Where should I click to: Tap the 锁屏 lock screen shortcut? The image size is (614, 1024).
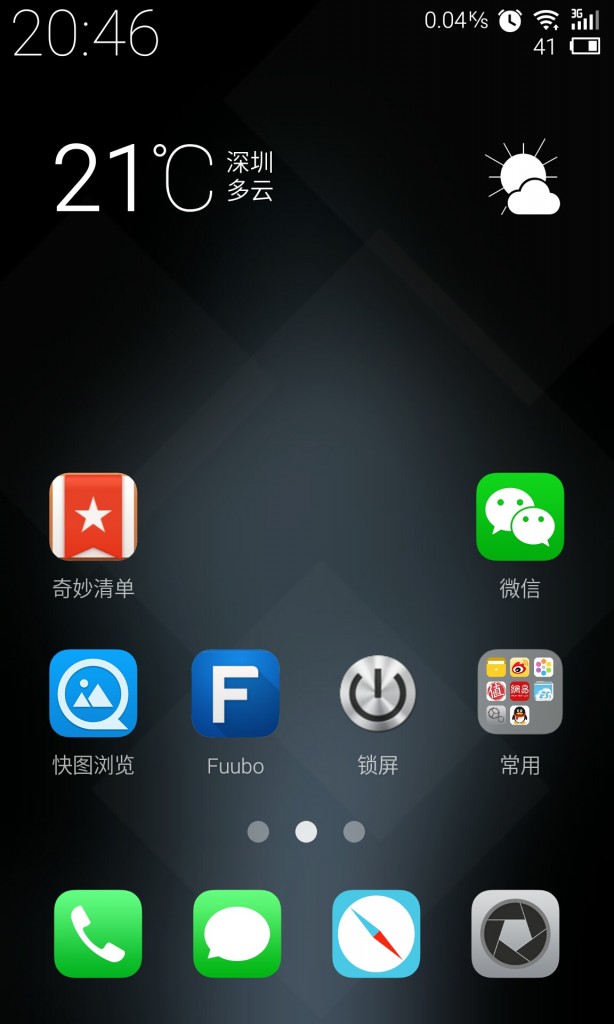coord(378,693)
